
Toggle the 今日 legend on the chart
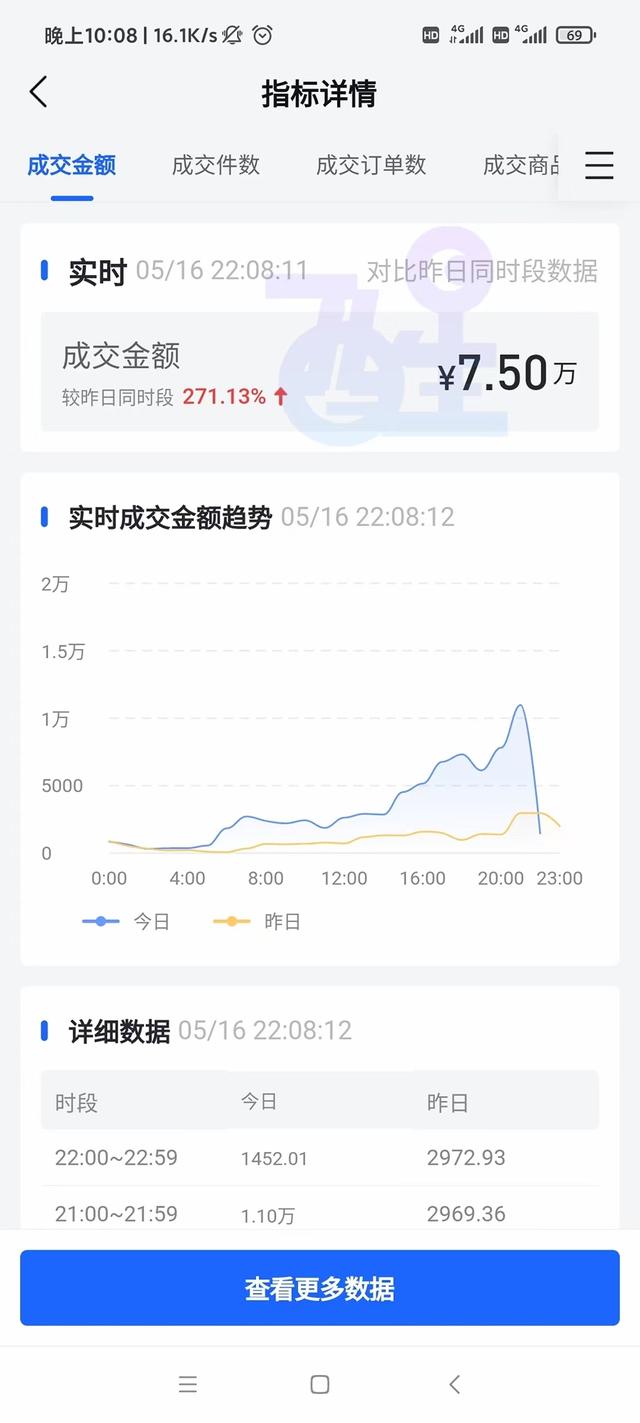(126, 921)
